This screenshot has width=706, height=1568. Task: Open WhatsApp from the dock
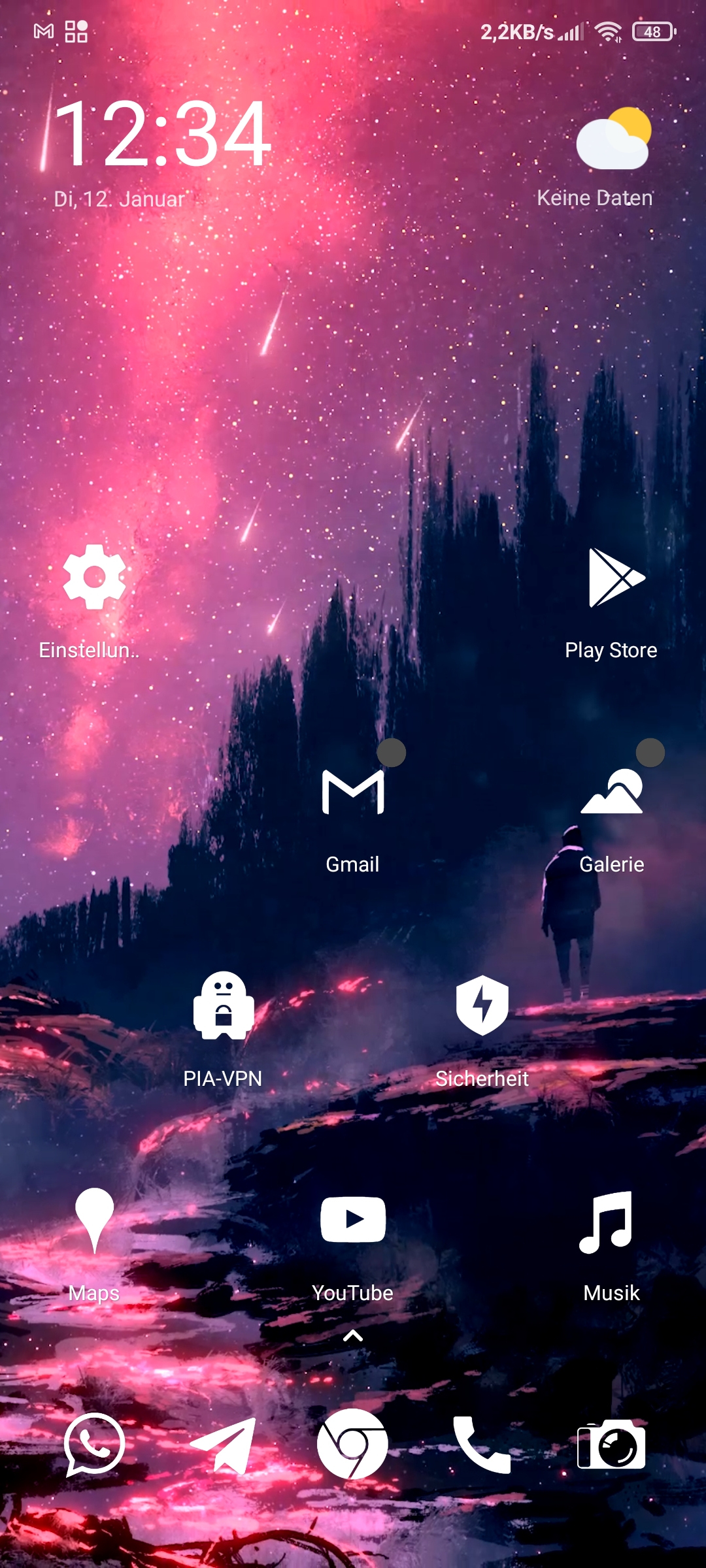(94, 1445)
